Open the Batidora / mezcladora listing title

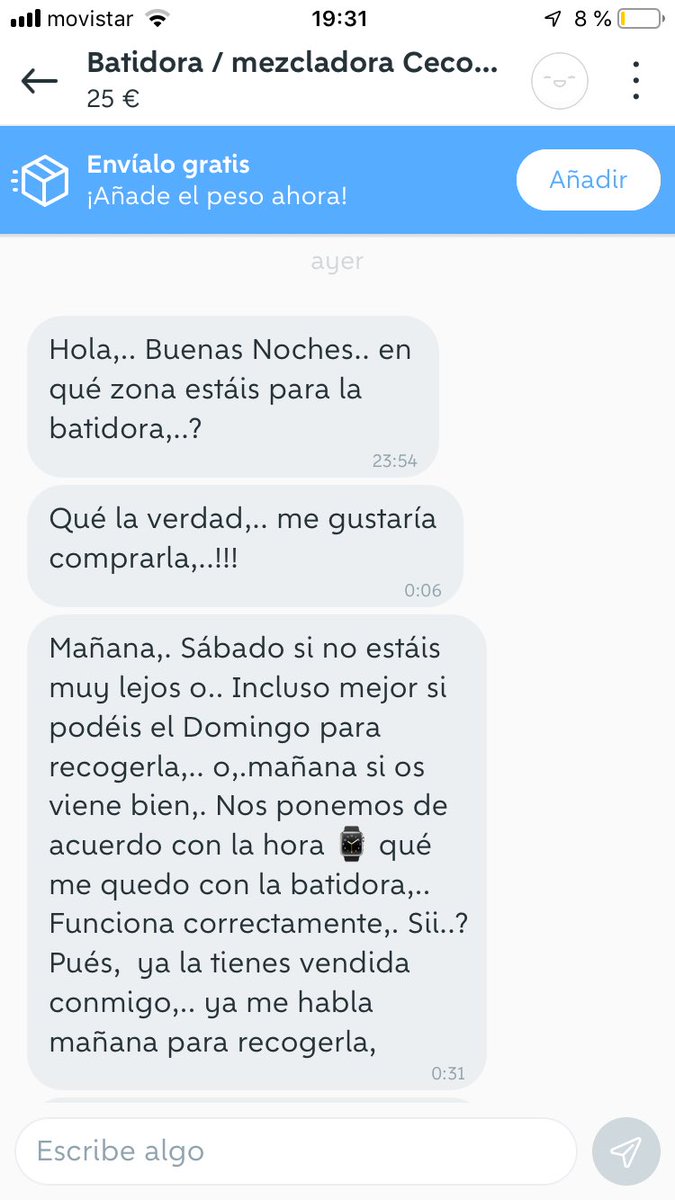[x=292, y=63]
